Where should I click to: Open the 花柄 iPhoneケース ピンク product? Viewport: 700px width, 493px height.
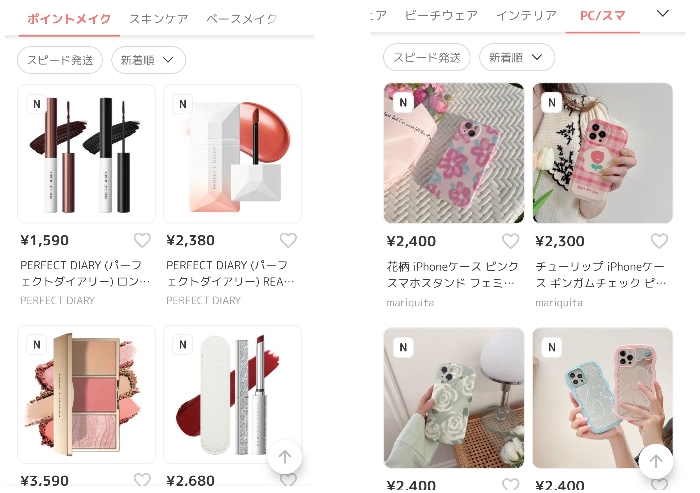tap(453, 153)
